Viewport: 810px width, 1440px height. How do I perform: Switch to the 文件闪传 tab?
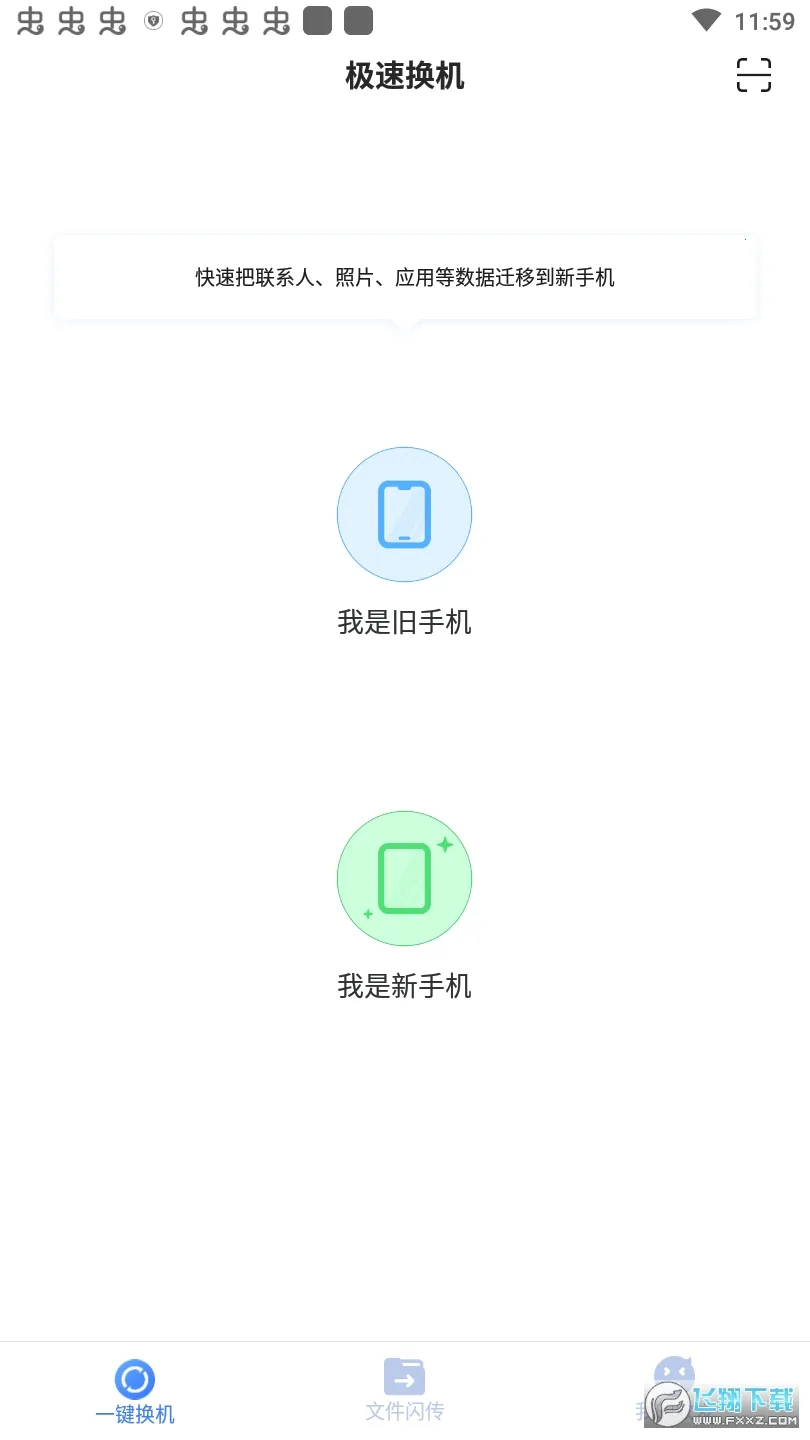404,1392
